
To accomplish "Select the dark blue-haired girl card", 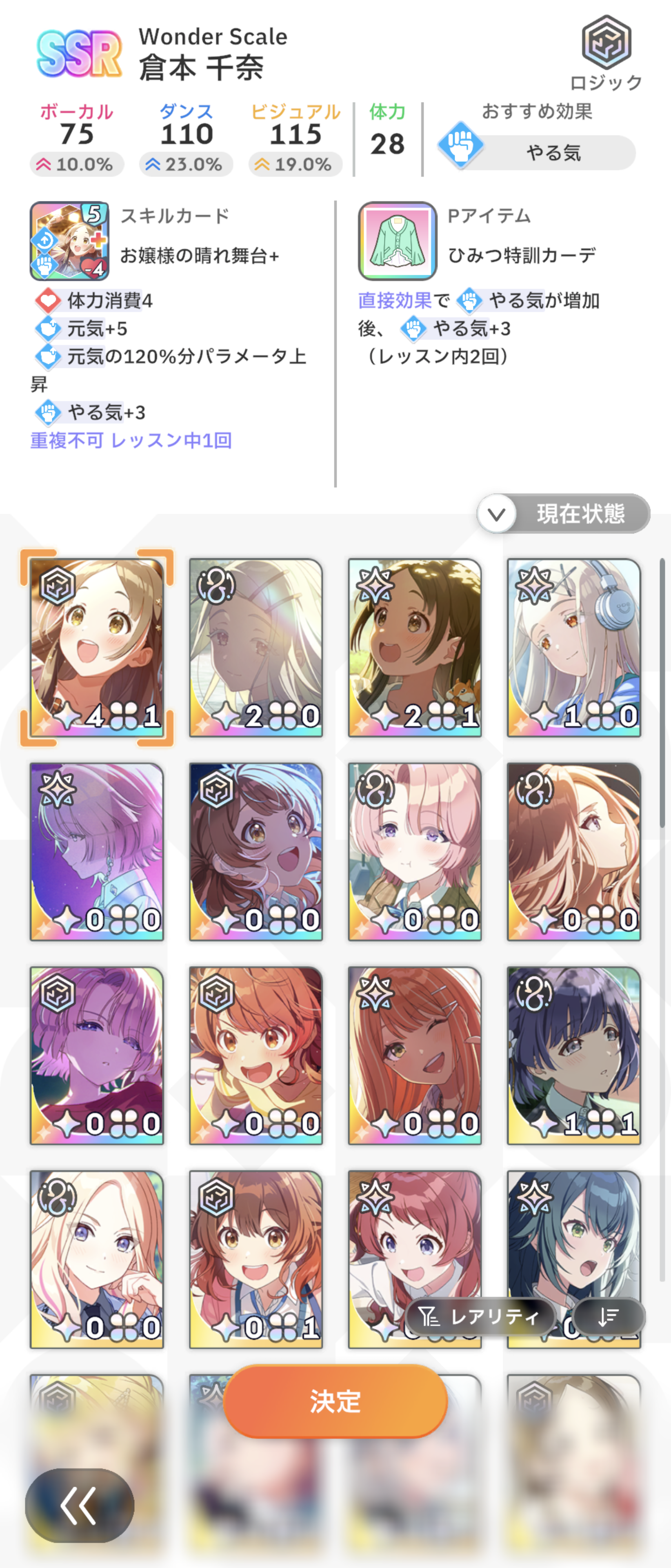I will (574, 1056).
